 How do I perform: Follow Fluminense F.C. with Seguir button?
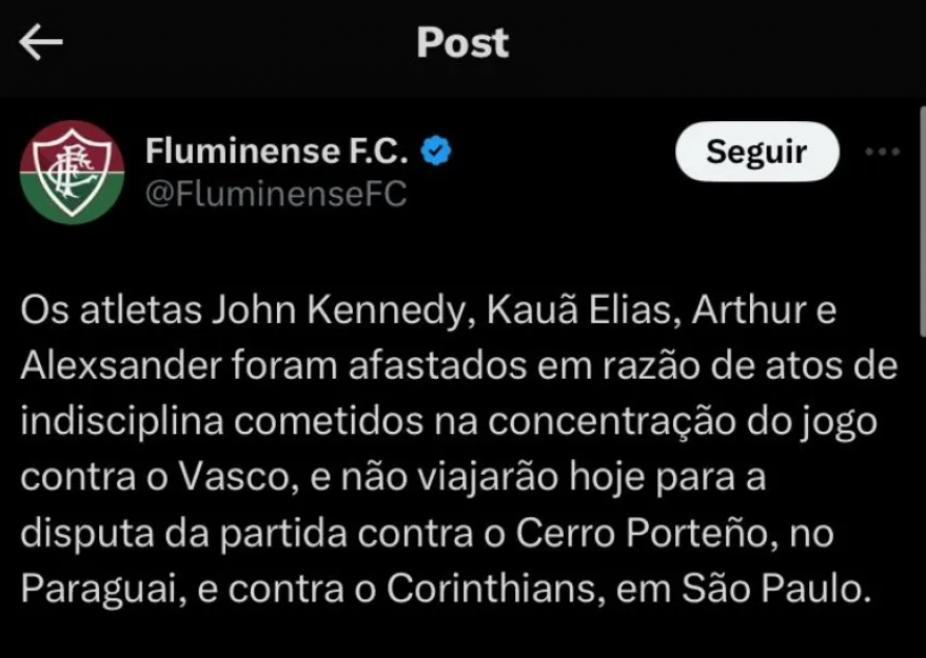(756, 151)
